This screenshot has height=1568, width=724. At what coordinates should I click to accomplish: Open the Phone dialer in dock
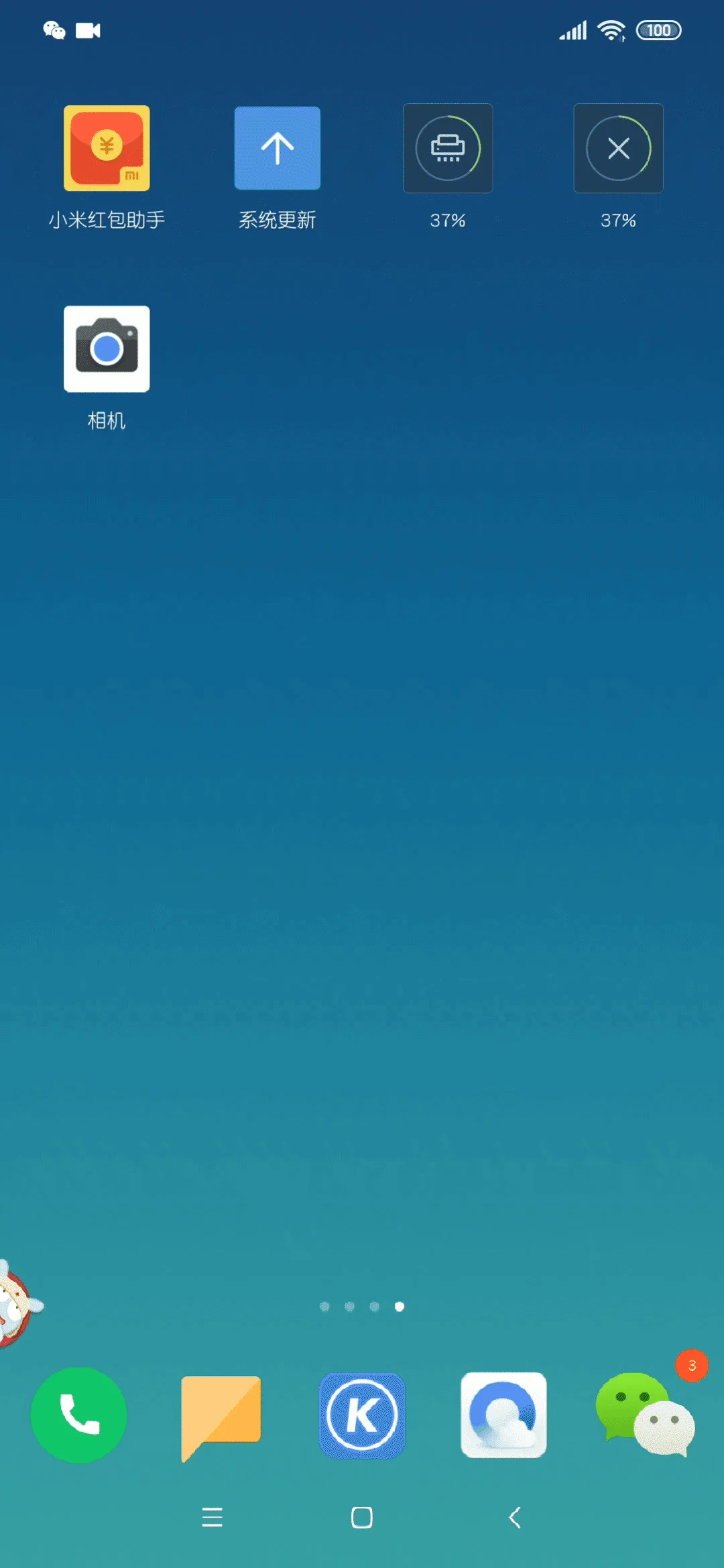pos(79,1415)
